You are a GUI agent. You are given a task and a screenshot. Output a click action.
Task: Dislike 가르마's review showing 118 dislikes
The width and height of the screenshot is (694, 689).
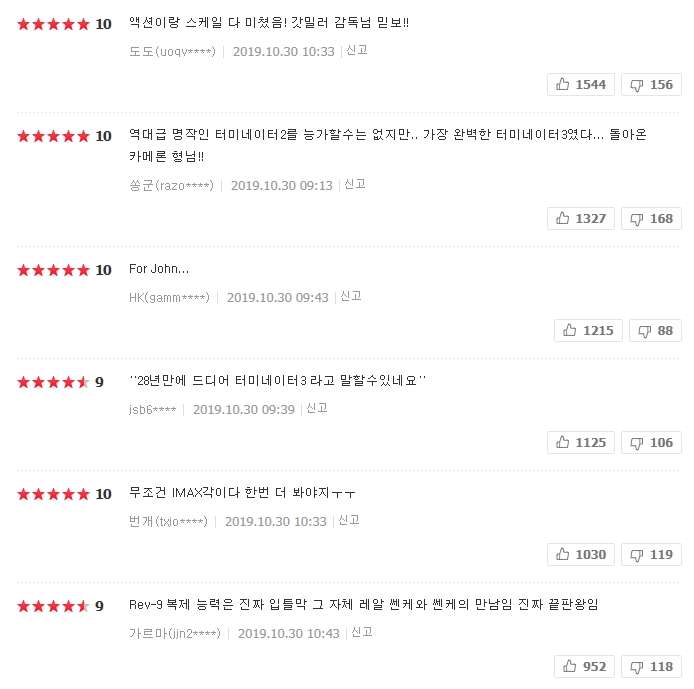(651, 667)
